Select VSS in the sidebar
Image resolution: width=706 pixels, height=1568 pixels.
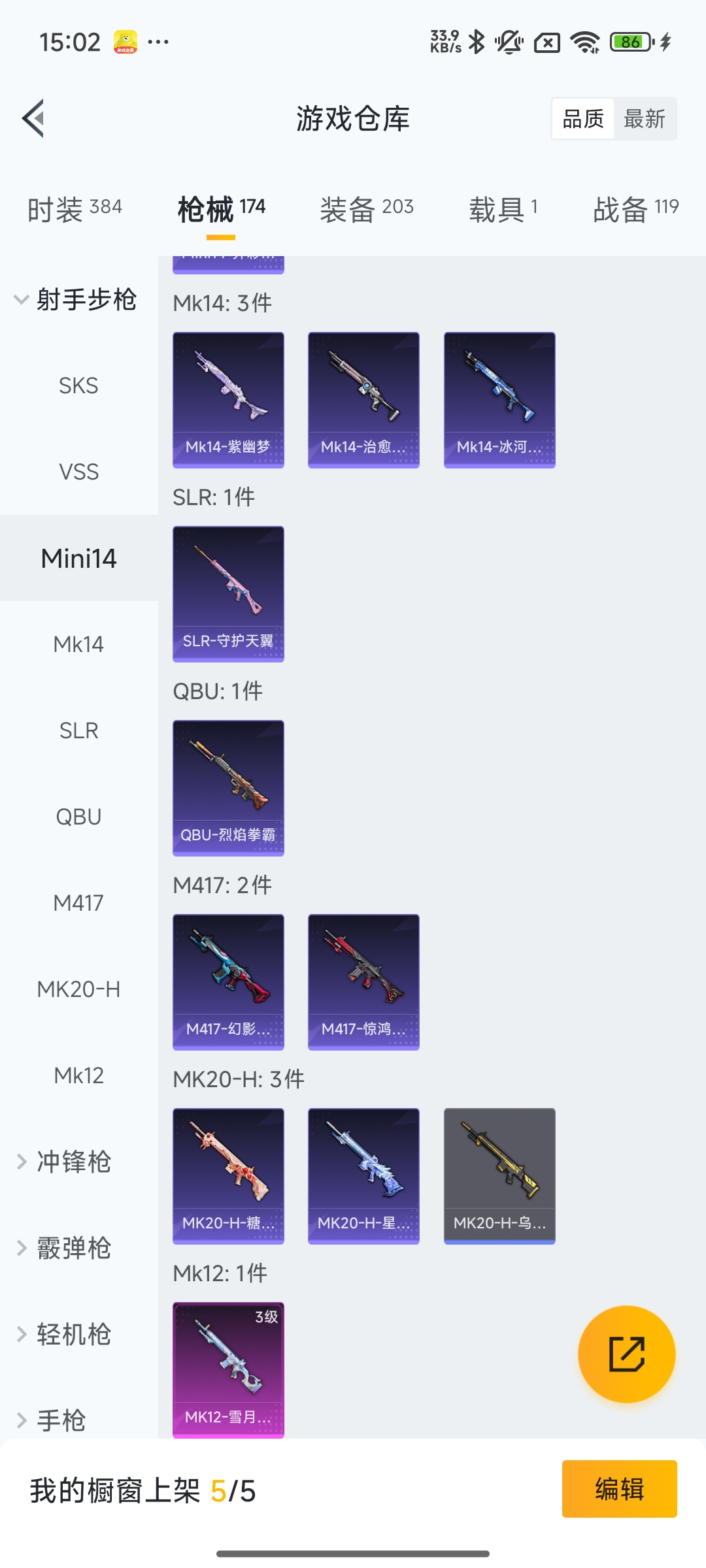[78, 472]
